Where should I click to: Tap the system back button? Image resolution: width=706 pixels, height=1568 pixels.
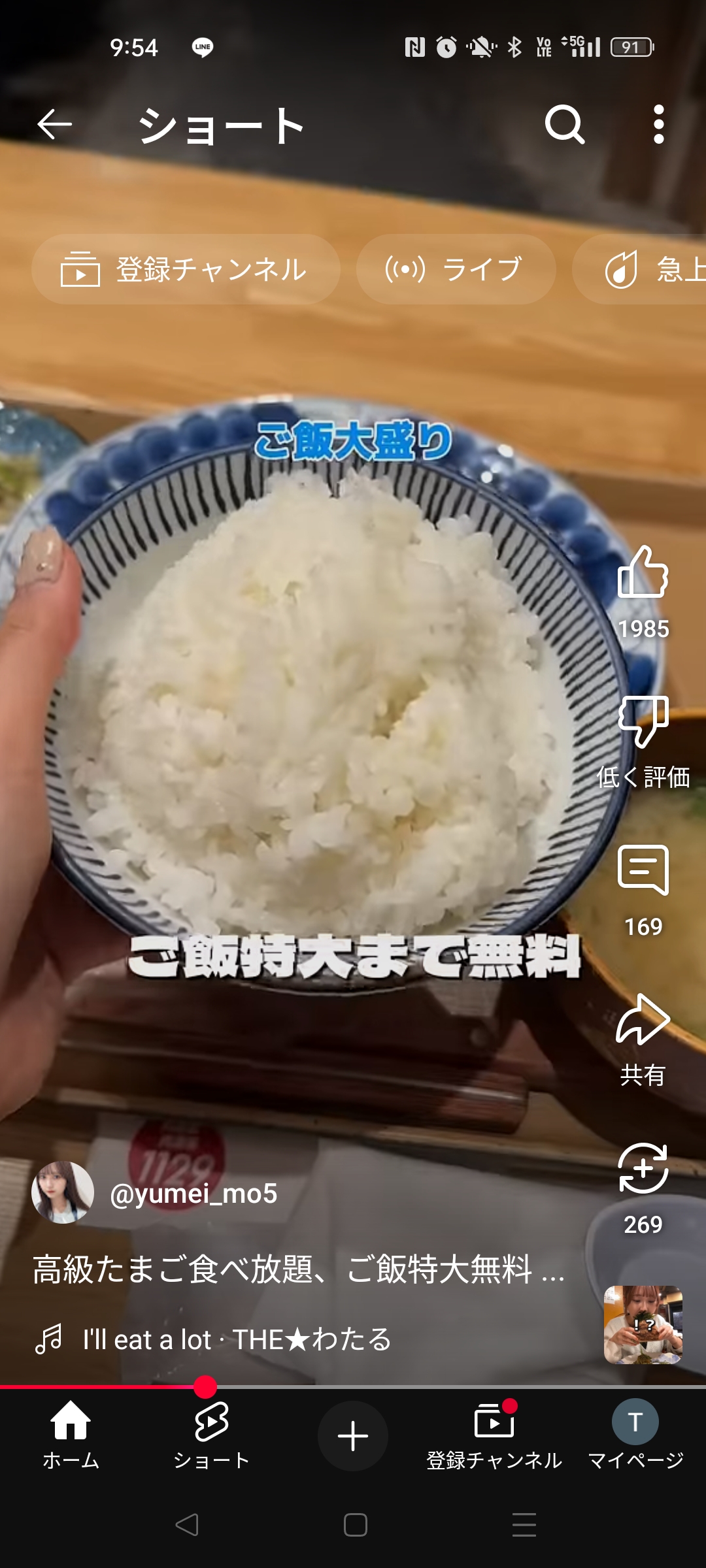(187, 1525)
